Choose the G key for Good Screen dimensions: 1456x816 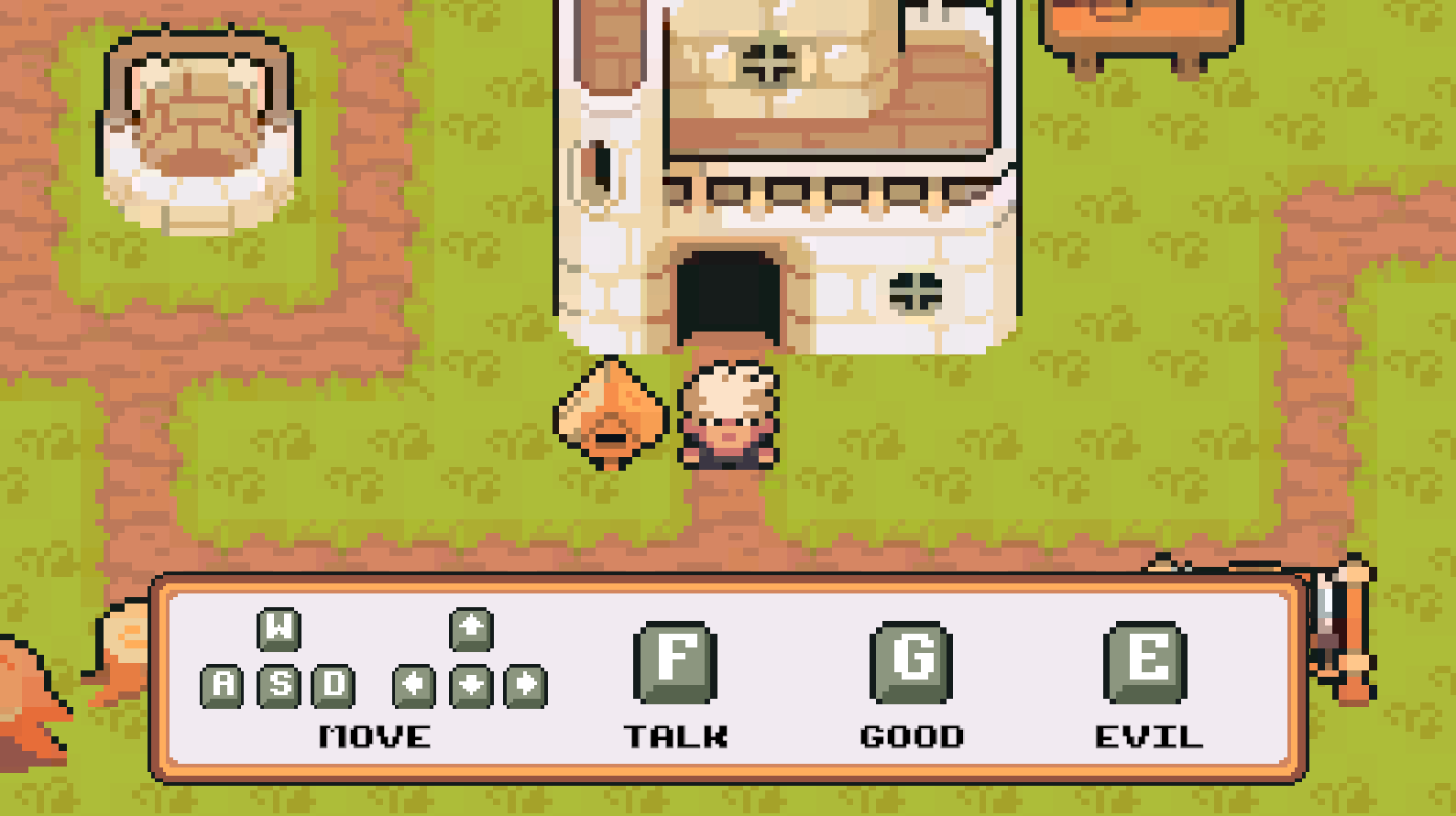(x=912, y=662)
